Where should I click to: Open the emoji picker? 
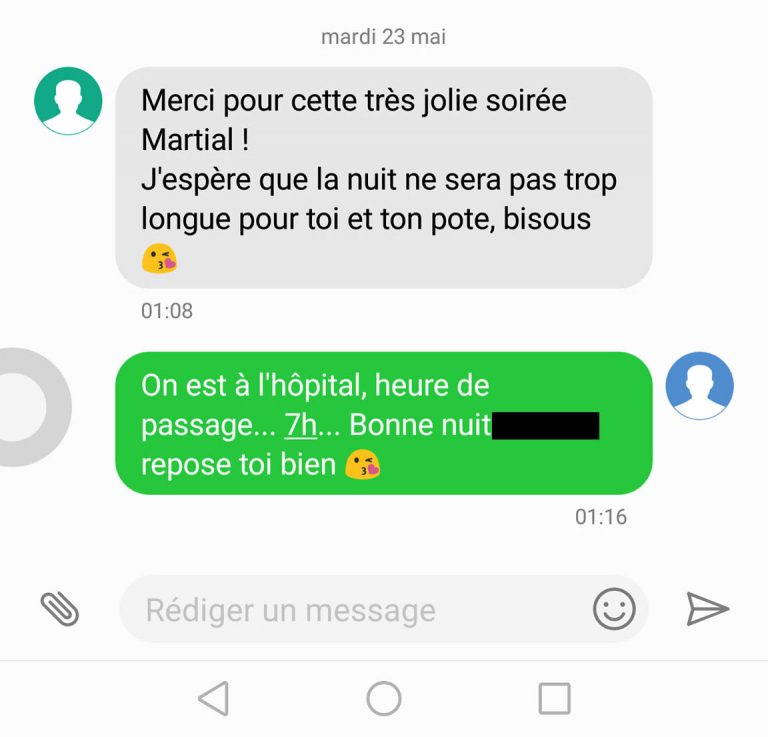pos(614,608)
